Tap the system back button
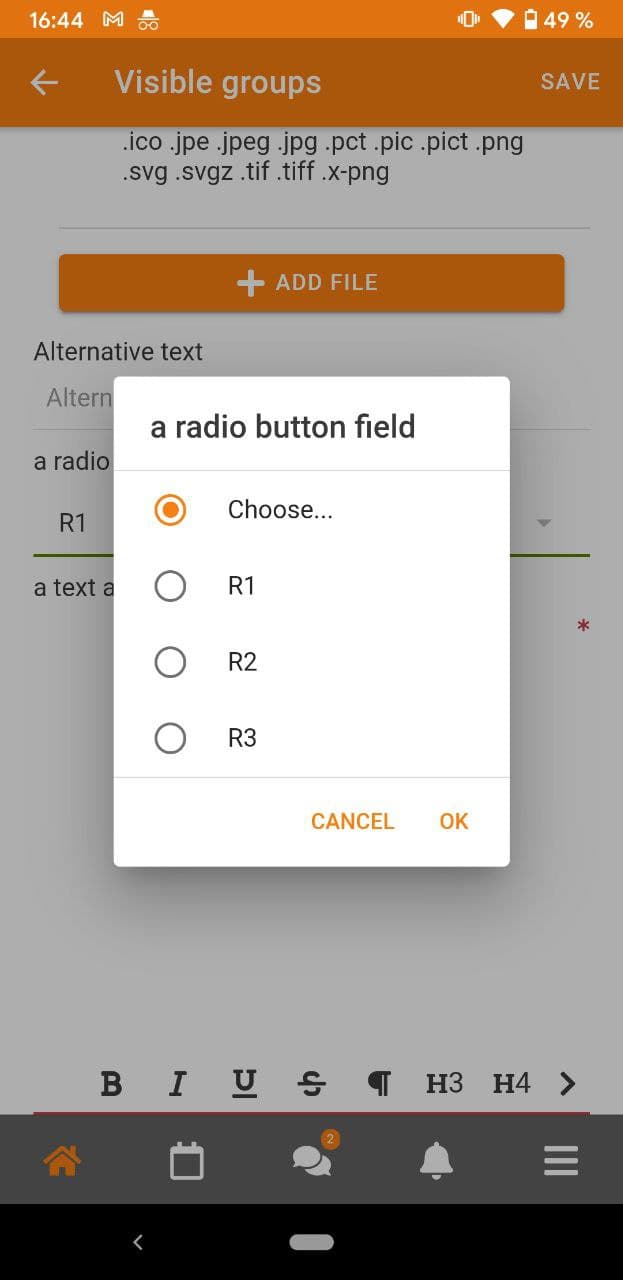Screen dimensions: 623x1280 tap(138, 1242)
